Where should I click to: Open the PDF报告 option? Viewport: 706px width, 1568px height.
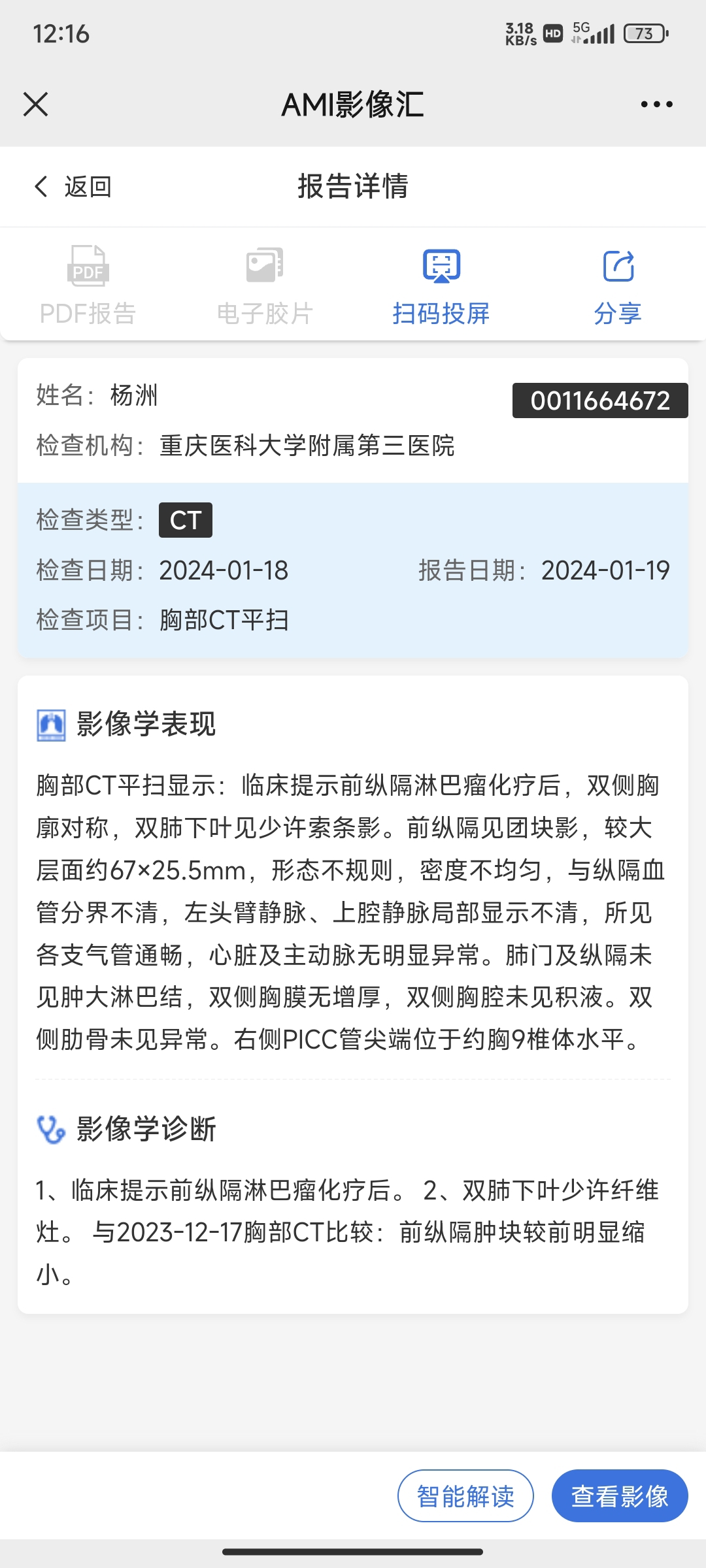coord(88,286)
